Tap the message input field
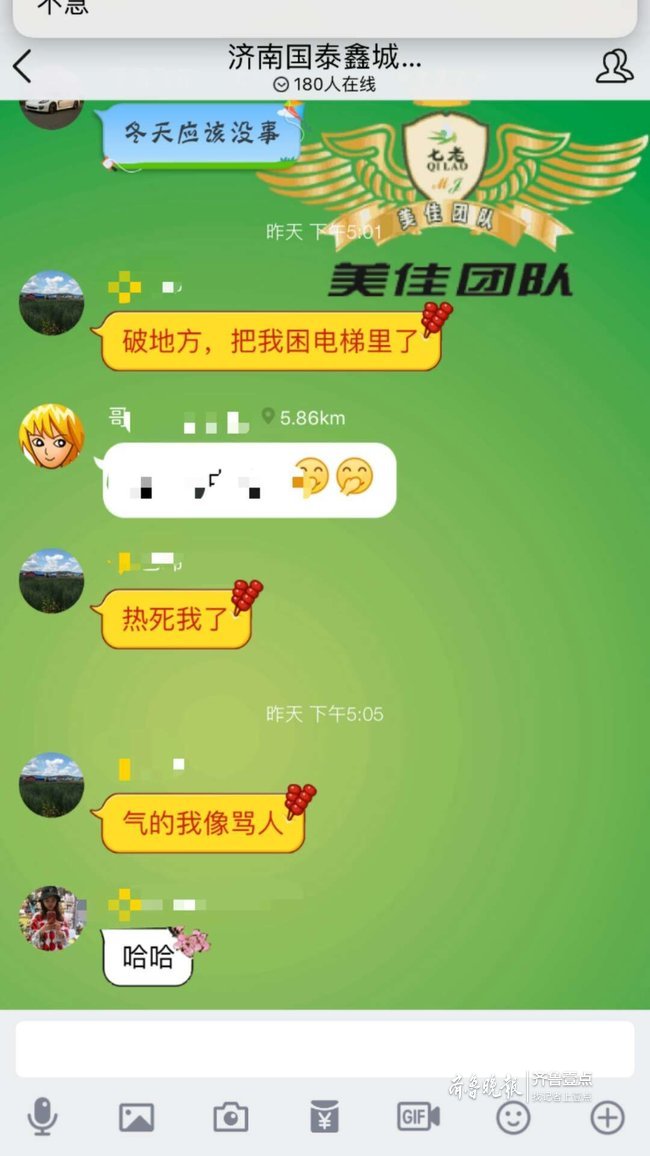Screen dimensions: 650x1156 point(324,1049)
